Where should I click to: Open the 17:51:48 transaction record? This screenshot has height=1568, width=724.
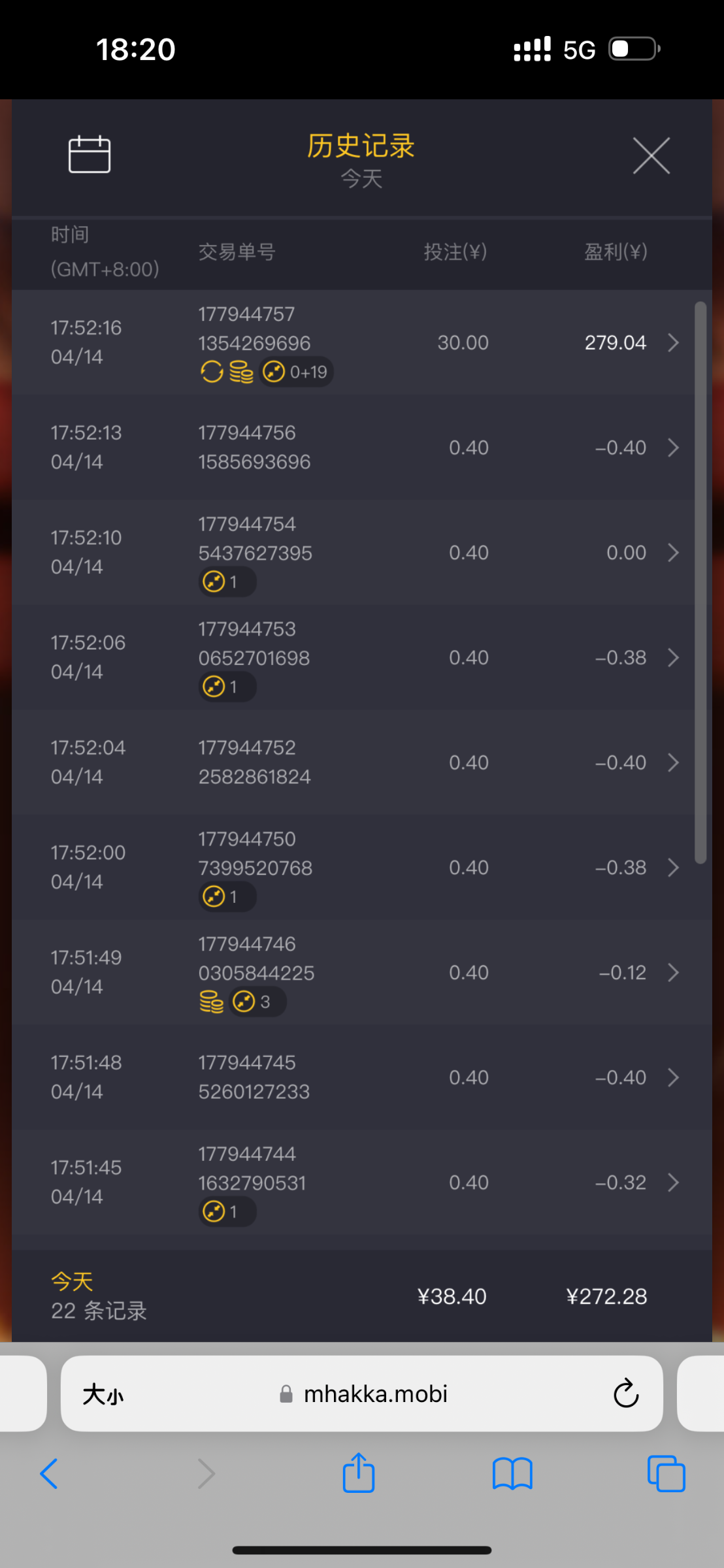354,1077
